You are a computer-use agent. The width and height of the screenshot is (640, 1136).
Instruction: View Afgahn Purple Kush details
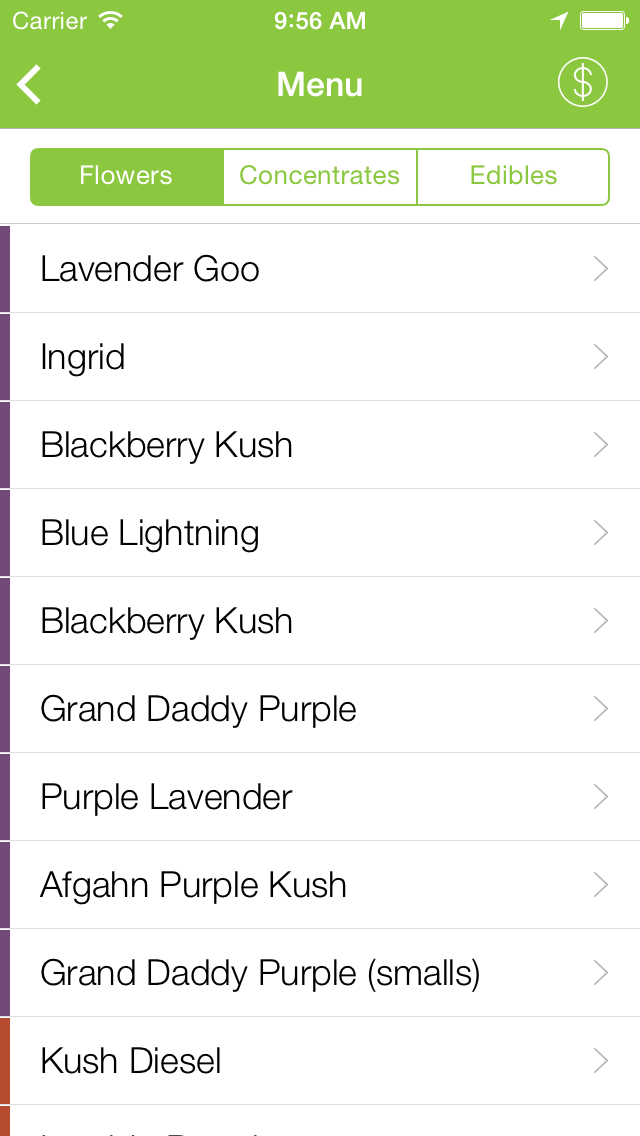[320, 885]
